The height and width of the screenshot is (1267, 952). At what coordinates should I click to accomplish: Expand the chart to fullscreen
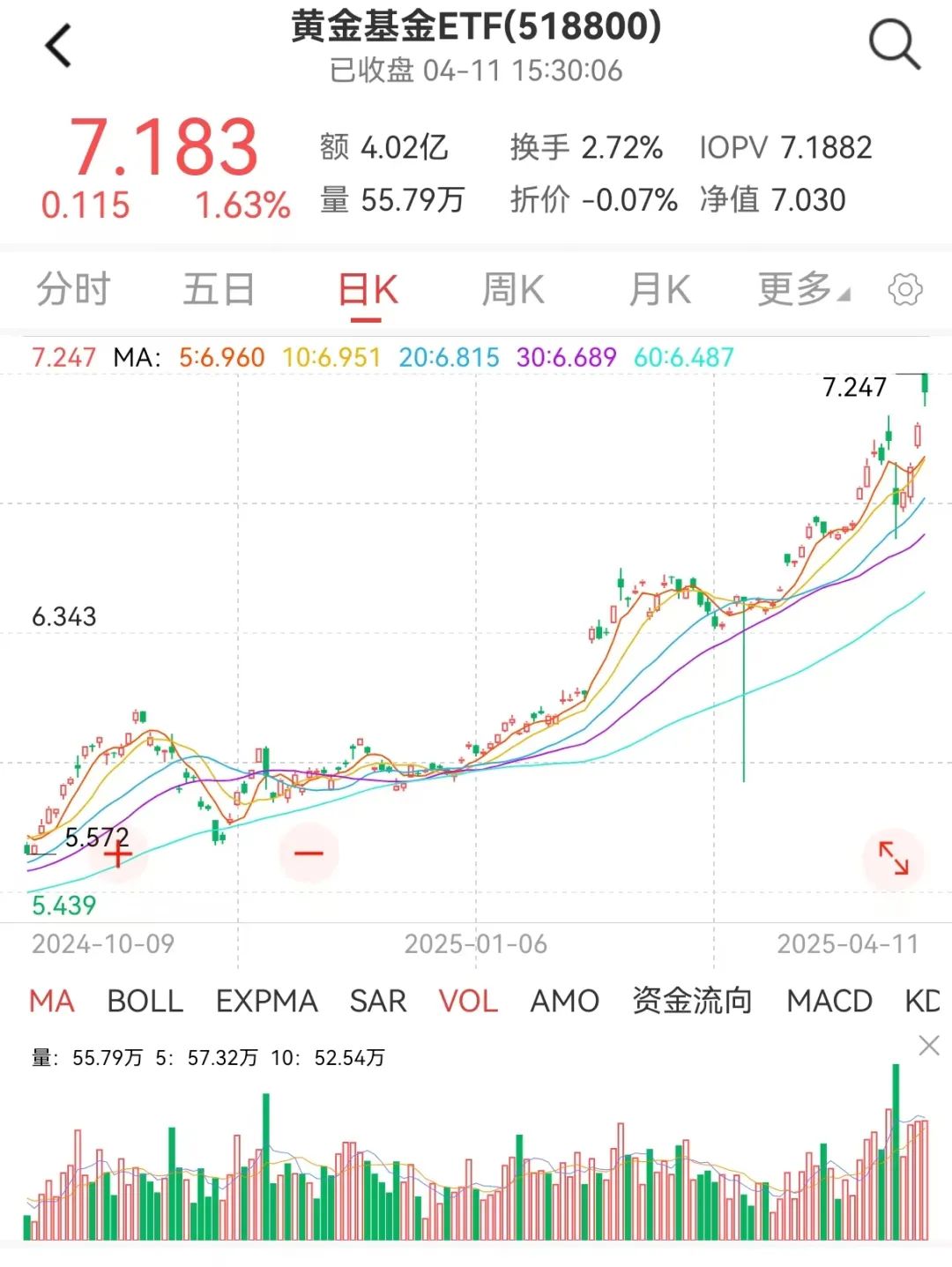point(893,857)
